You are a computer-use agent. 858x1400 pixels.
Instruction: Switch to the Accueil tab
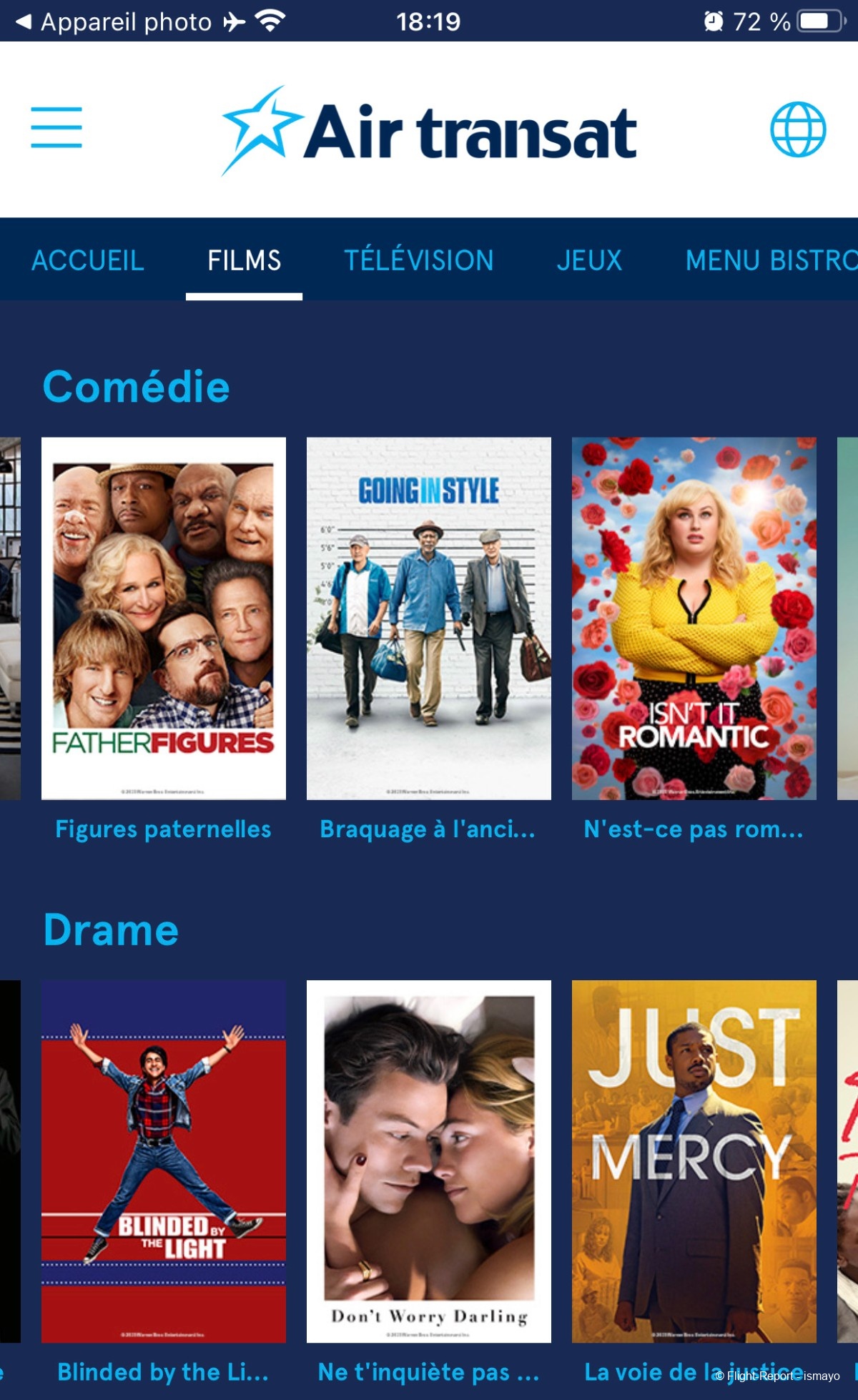[x=88, y=260]
